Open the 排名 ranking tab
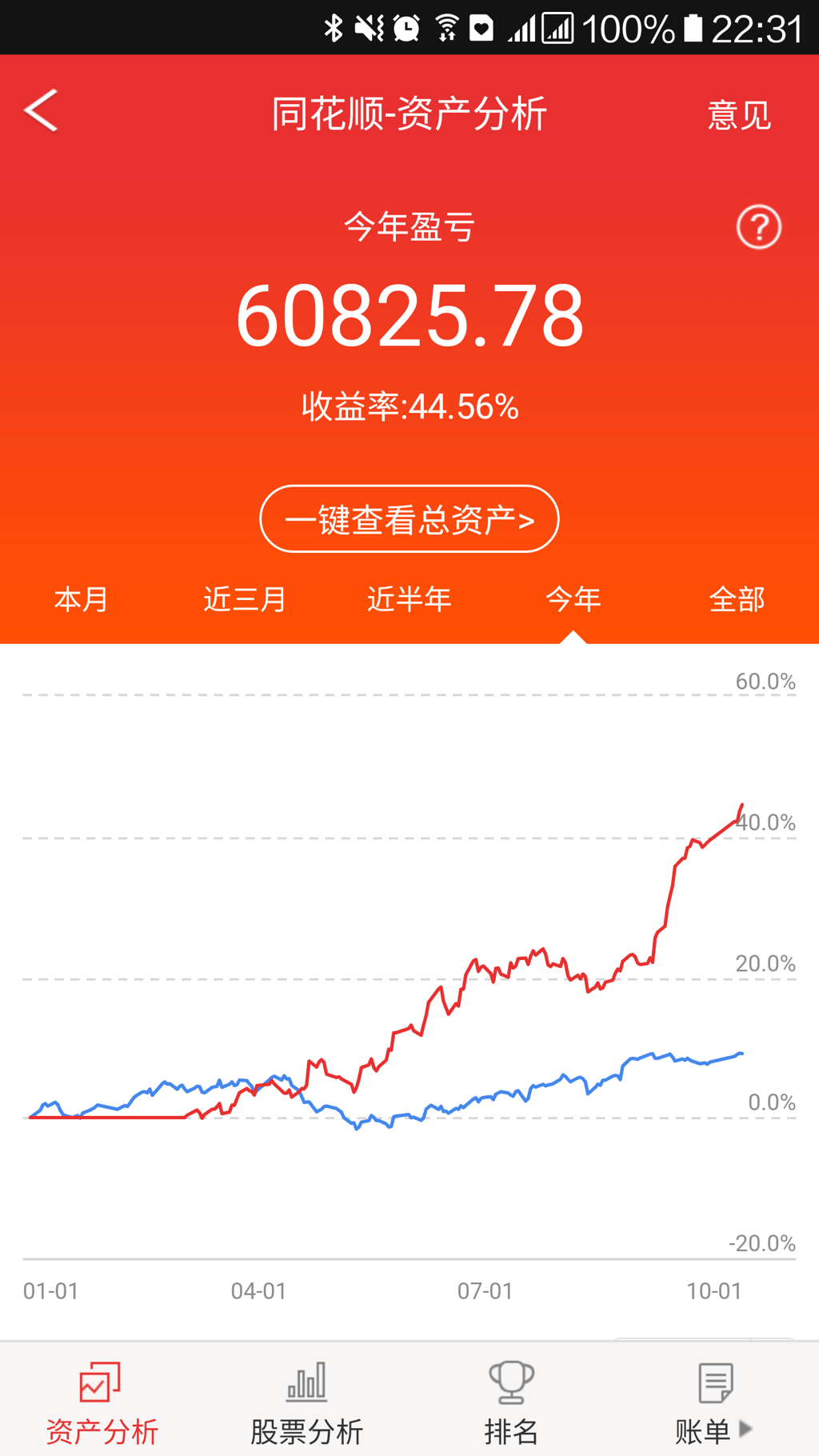Viewport: 819px width, 1456px height. (511, 1403)
